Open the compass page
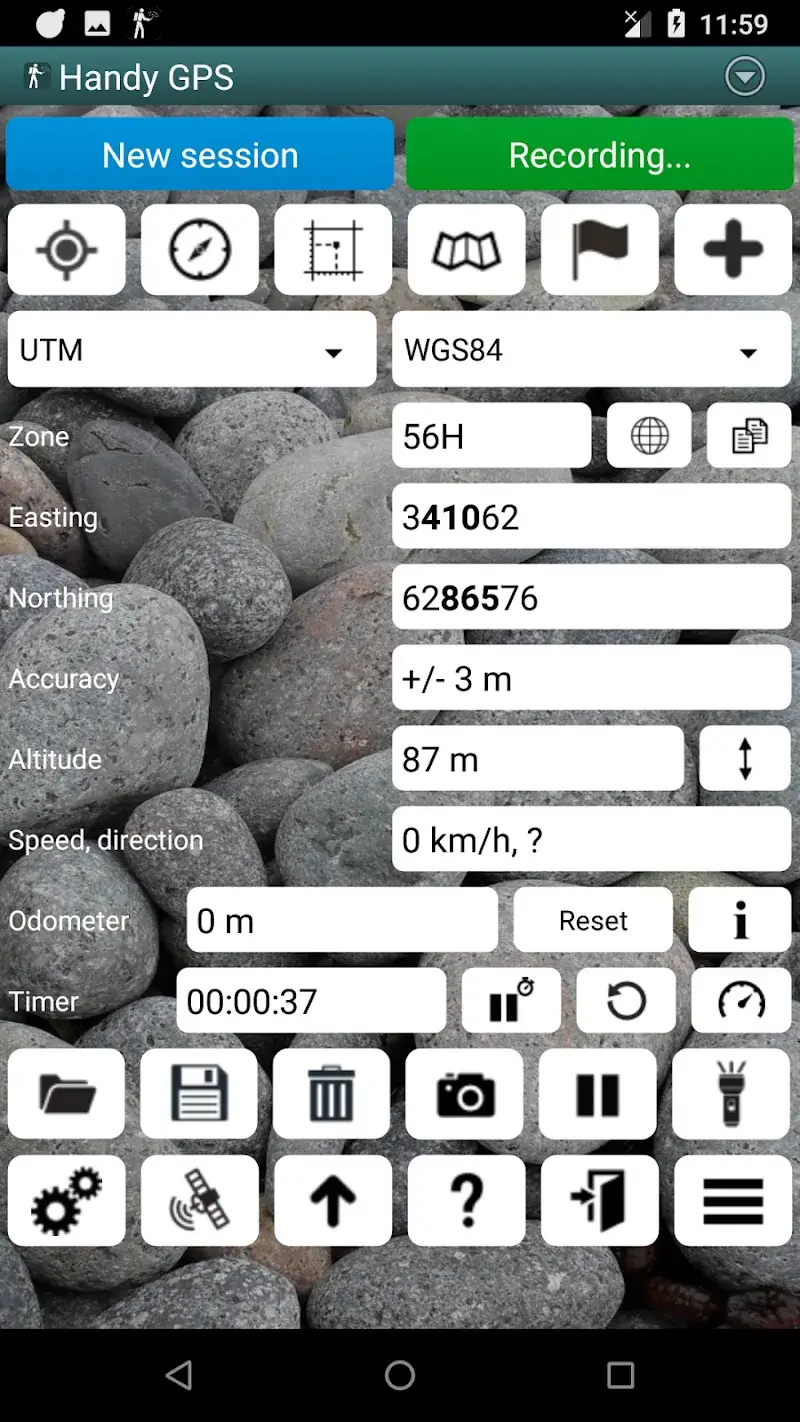This screenshot has height=1422, width=800. (200, 250)
